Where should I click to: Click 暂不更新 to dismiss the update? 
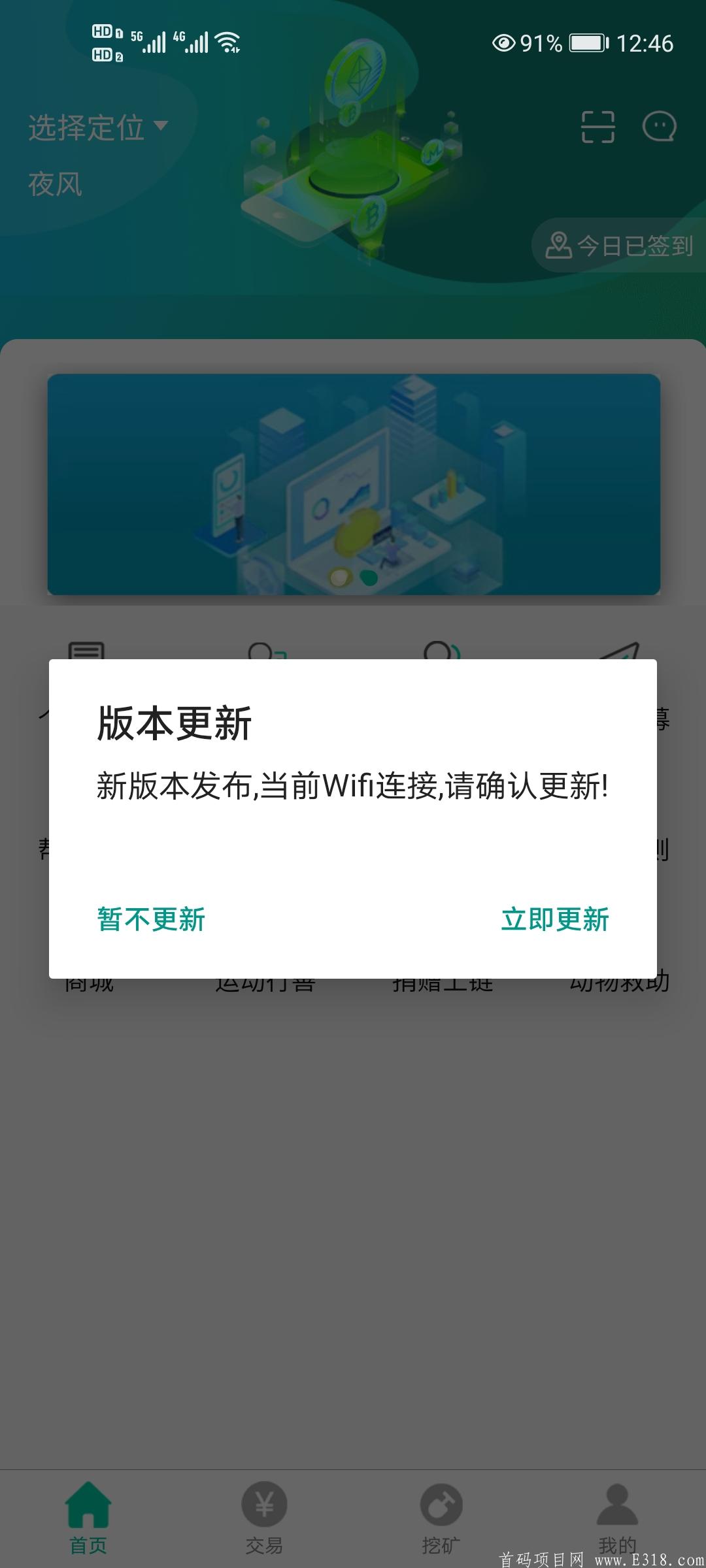[x=150, y=919]
